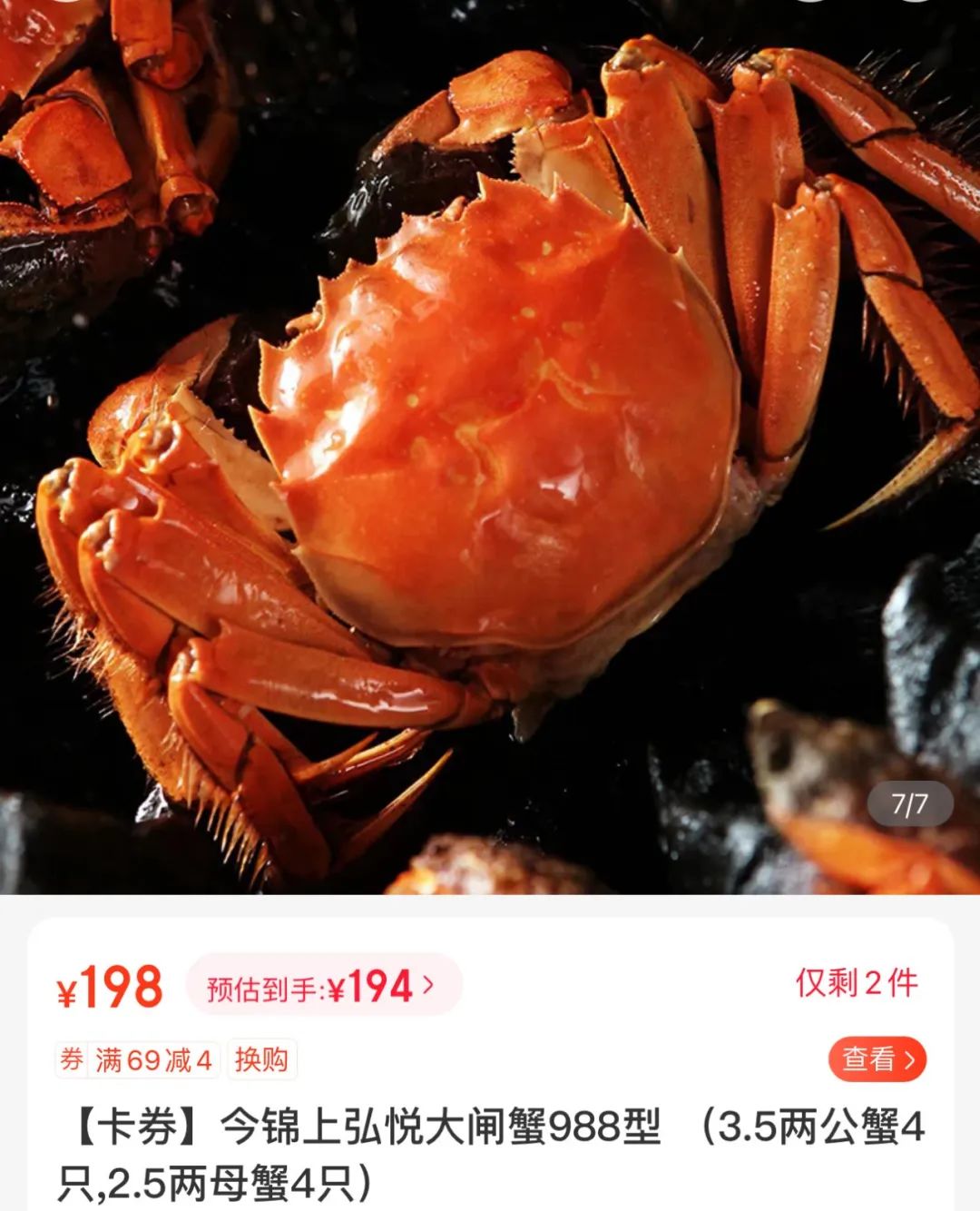Tap the red 查看 button

click(x=877, y=1058)
